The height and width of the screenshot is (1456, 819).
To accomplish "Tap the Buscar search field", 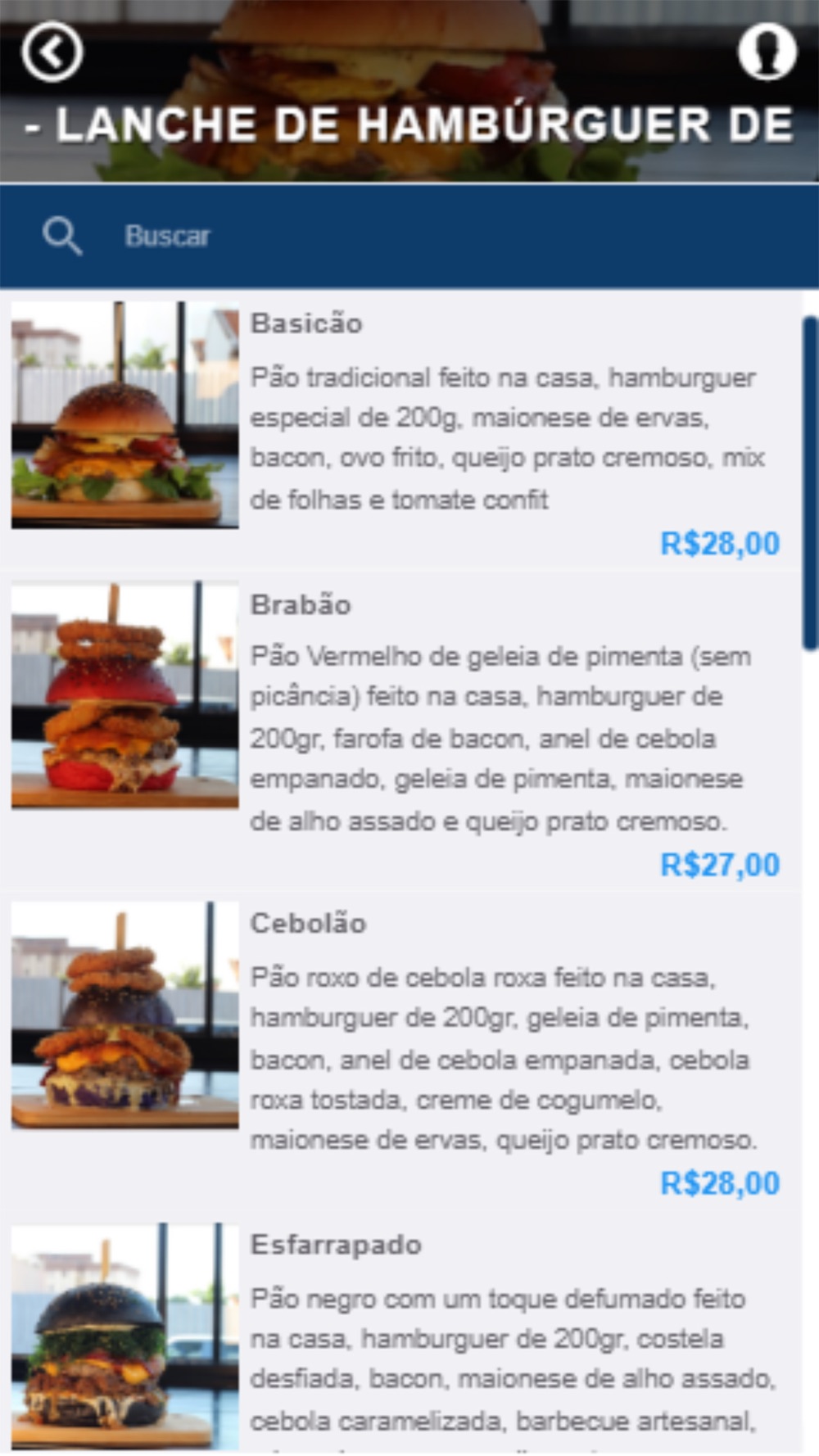I will point(409,236).
